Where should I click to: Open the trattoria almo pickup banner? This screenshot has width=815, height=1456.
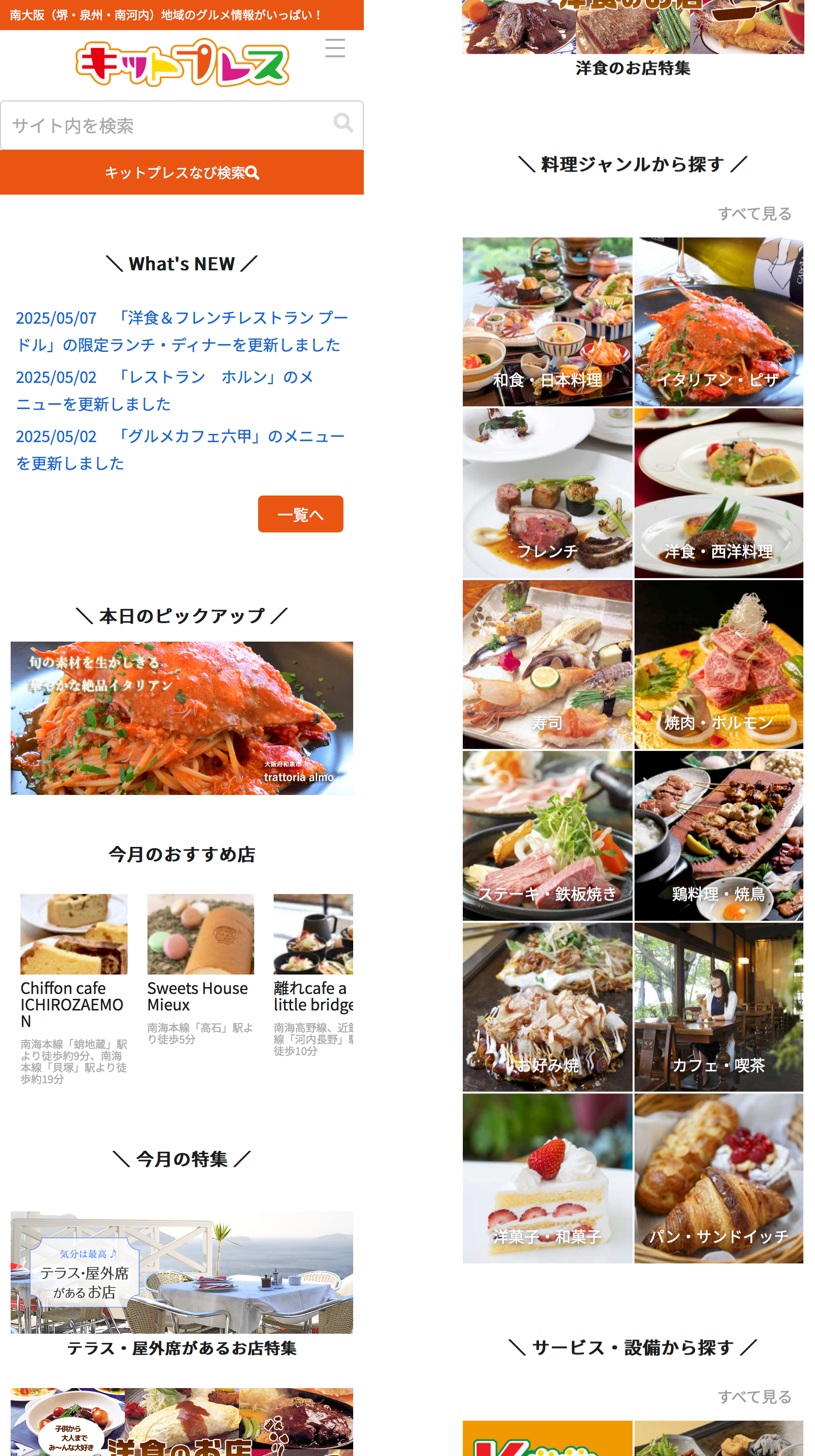pos(182,718)
